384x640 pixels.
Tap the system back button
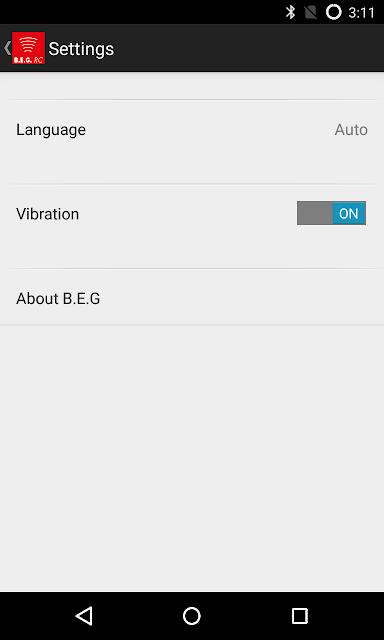click(x=84, y=616)
